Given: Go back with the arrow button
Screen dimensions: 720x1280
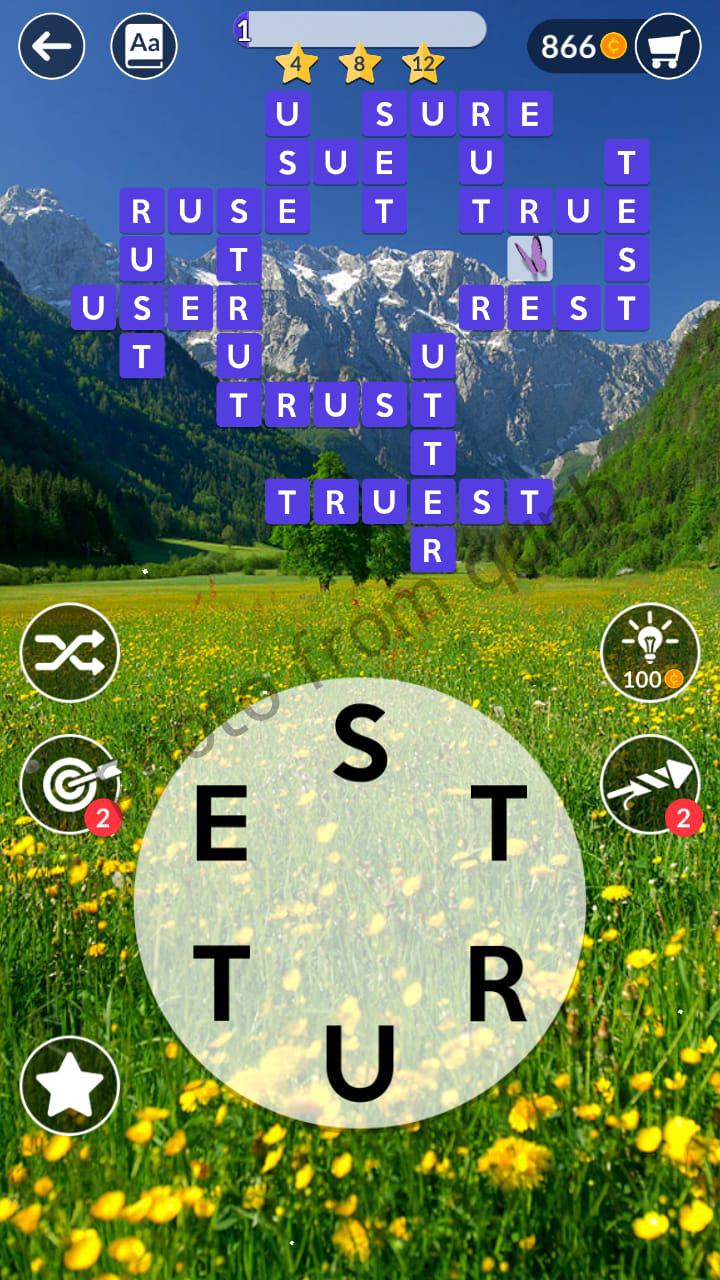Looking at the screenshot, I should tap(51, 46).
